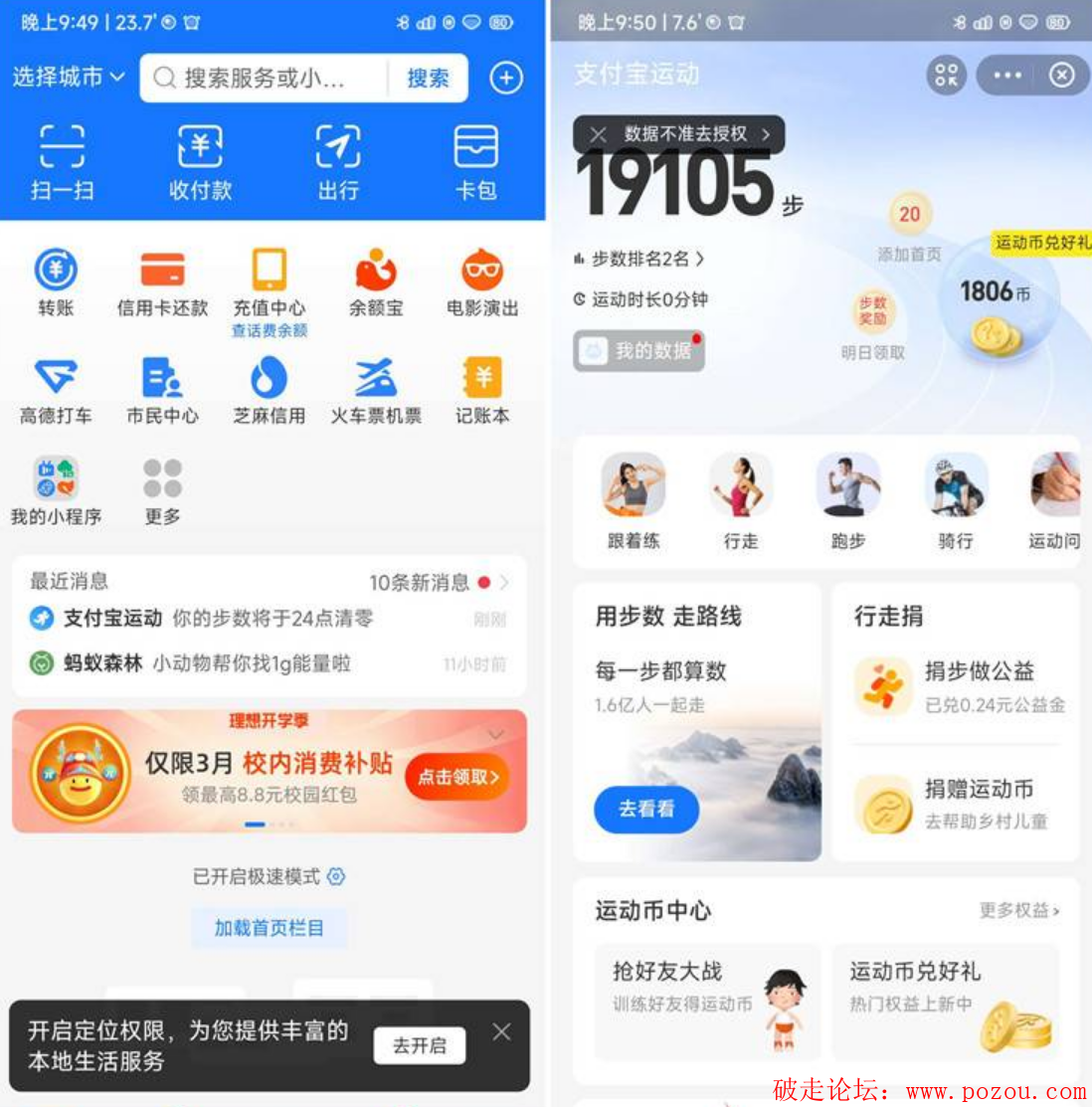
Task: Open 收付款 payment code
Action: 200,162
